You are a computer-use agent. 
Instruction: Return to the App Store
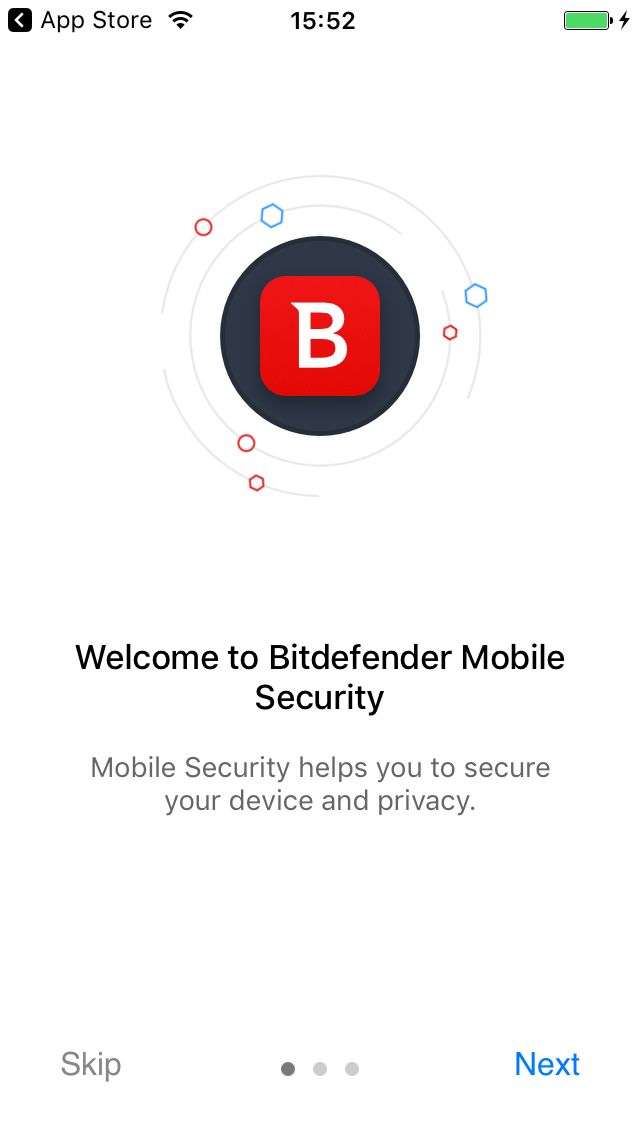click(x=80, y=20)
